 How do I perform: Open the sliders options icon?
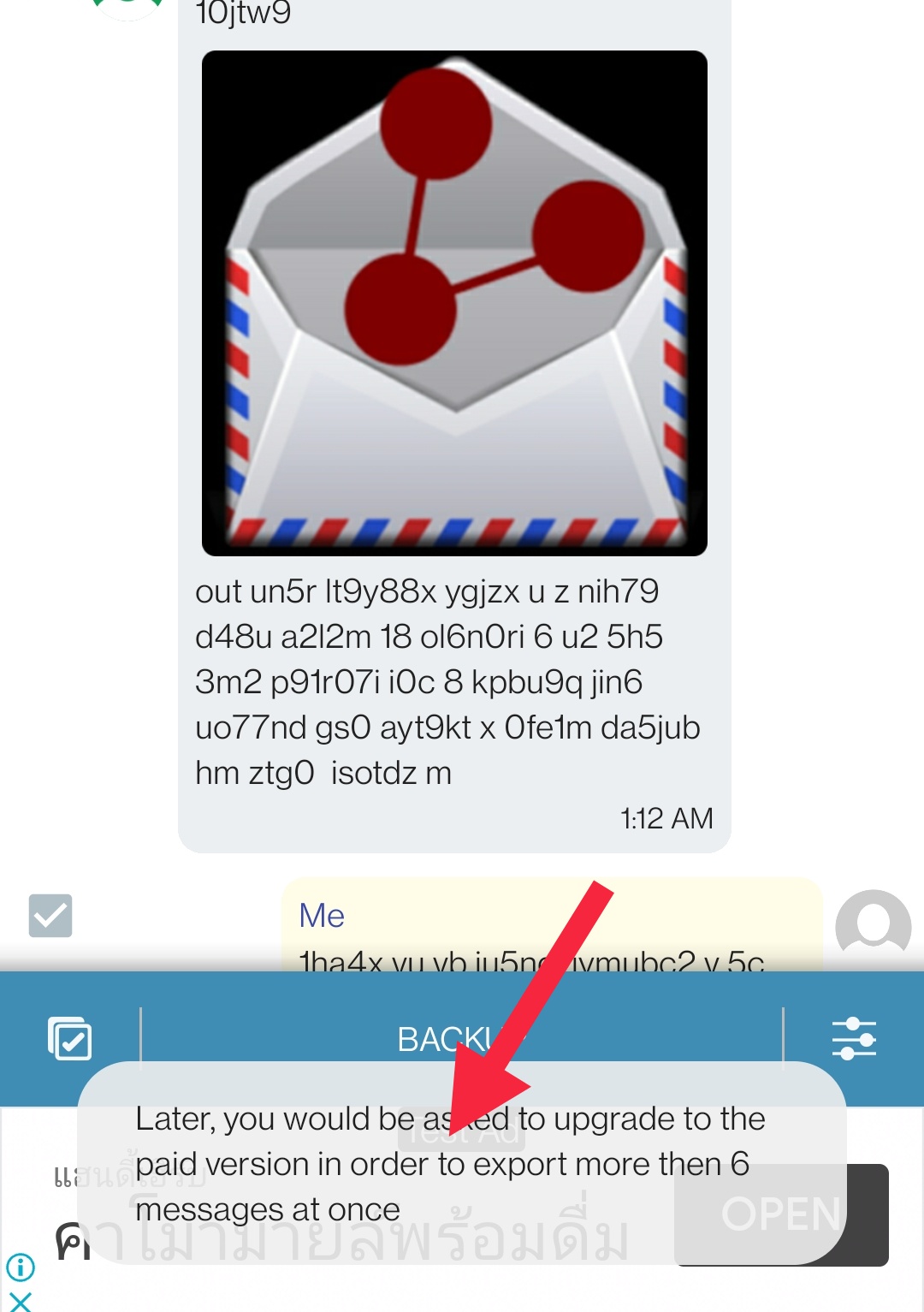pos(854,1038)
